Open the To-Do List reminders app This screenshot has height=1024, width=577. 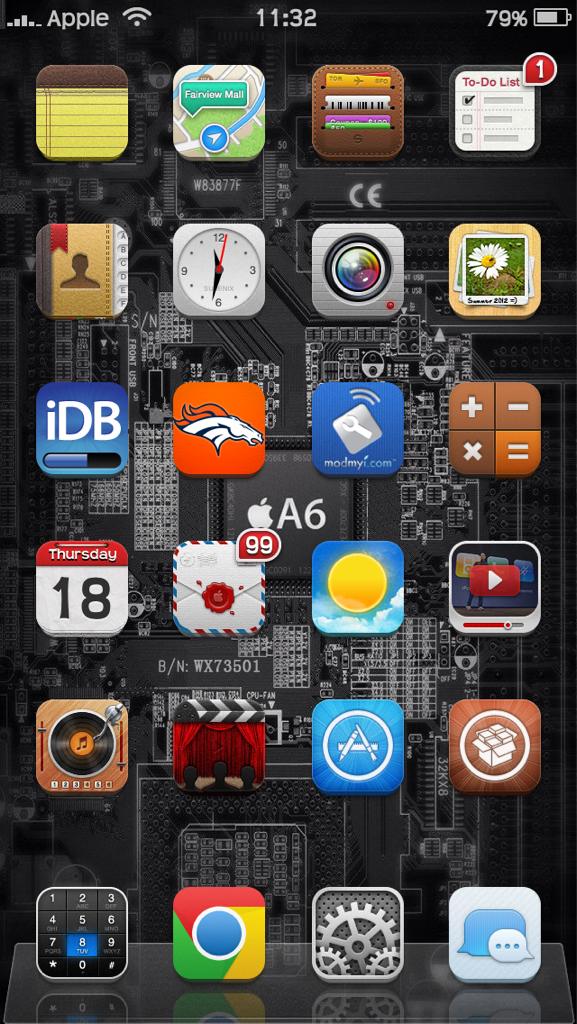pyautogui.click(x=495, y=110)
